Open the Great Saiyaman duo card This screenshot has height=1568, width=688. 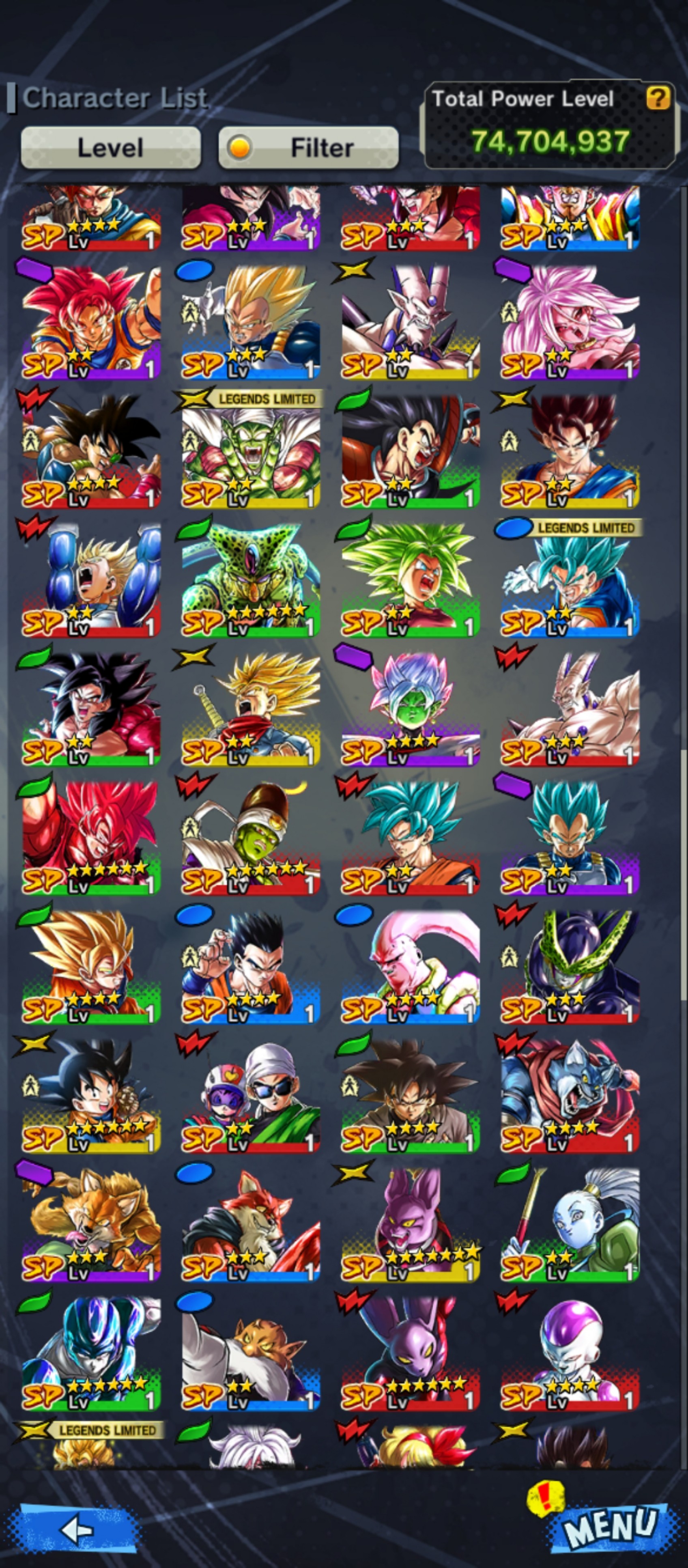click(251, 1094)
